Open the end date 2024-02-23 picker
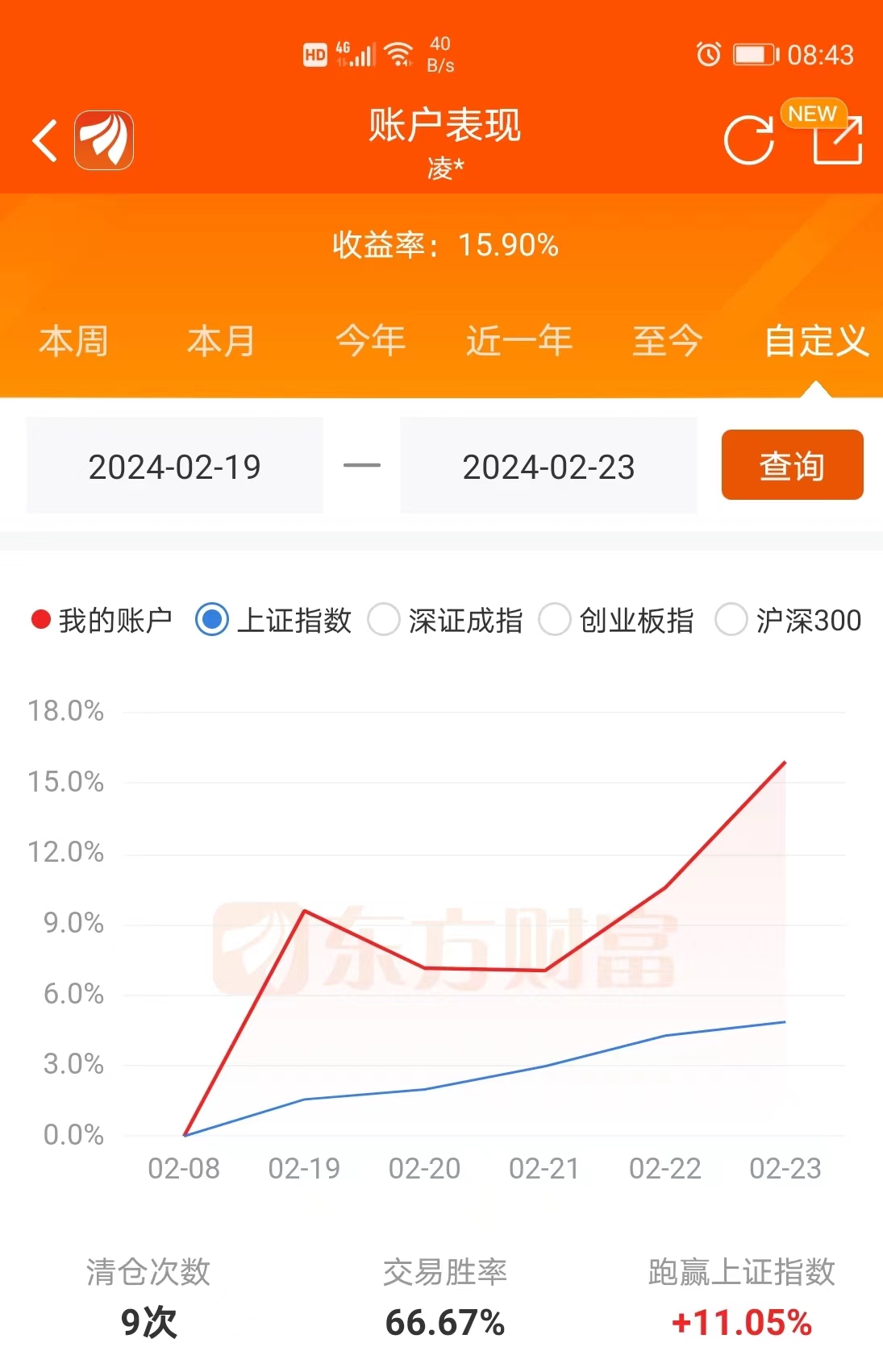This screenshot has width=883, height=1372. pos(548,466)
